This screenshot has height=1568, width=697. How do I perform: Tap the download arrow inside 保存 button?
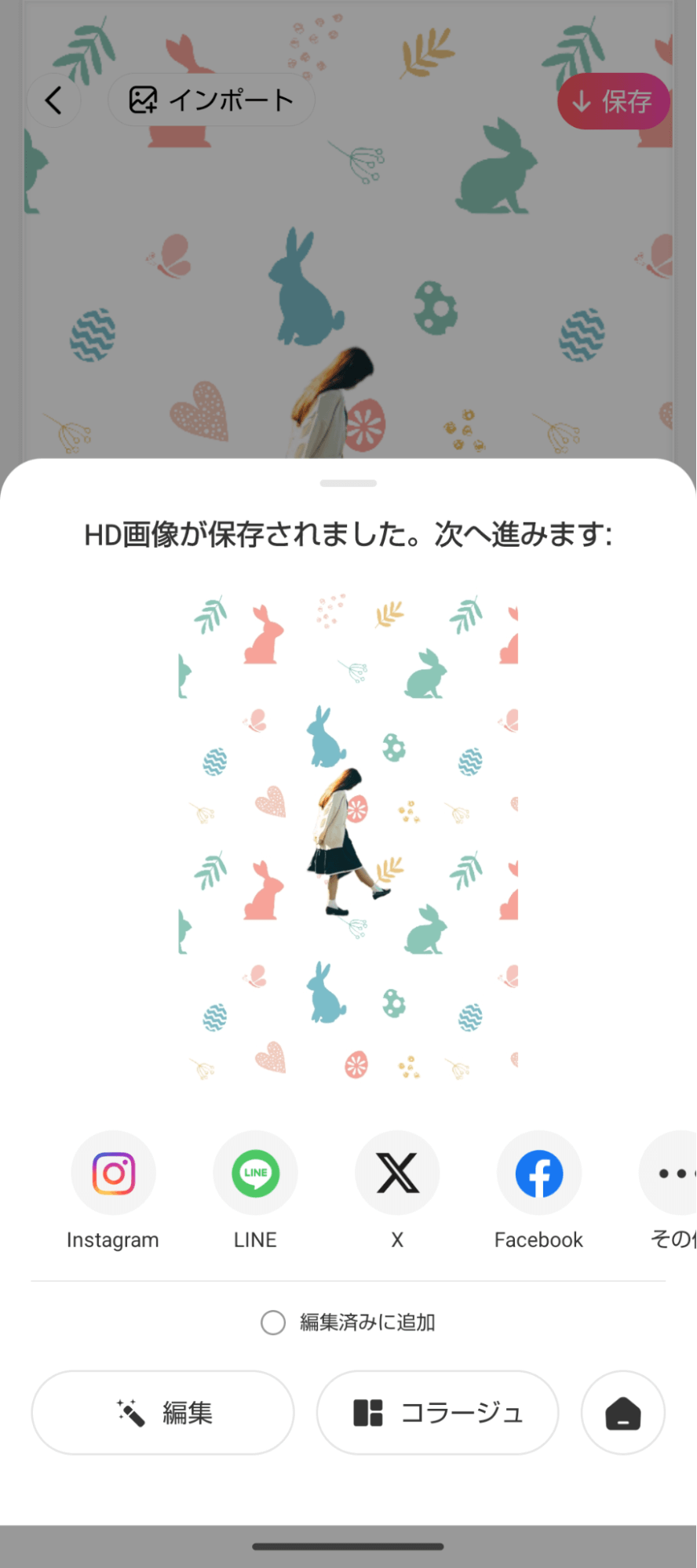coord(581,100)
